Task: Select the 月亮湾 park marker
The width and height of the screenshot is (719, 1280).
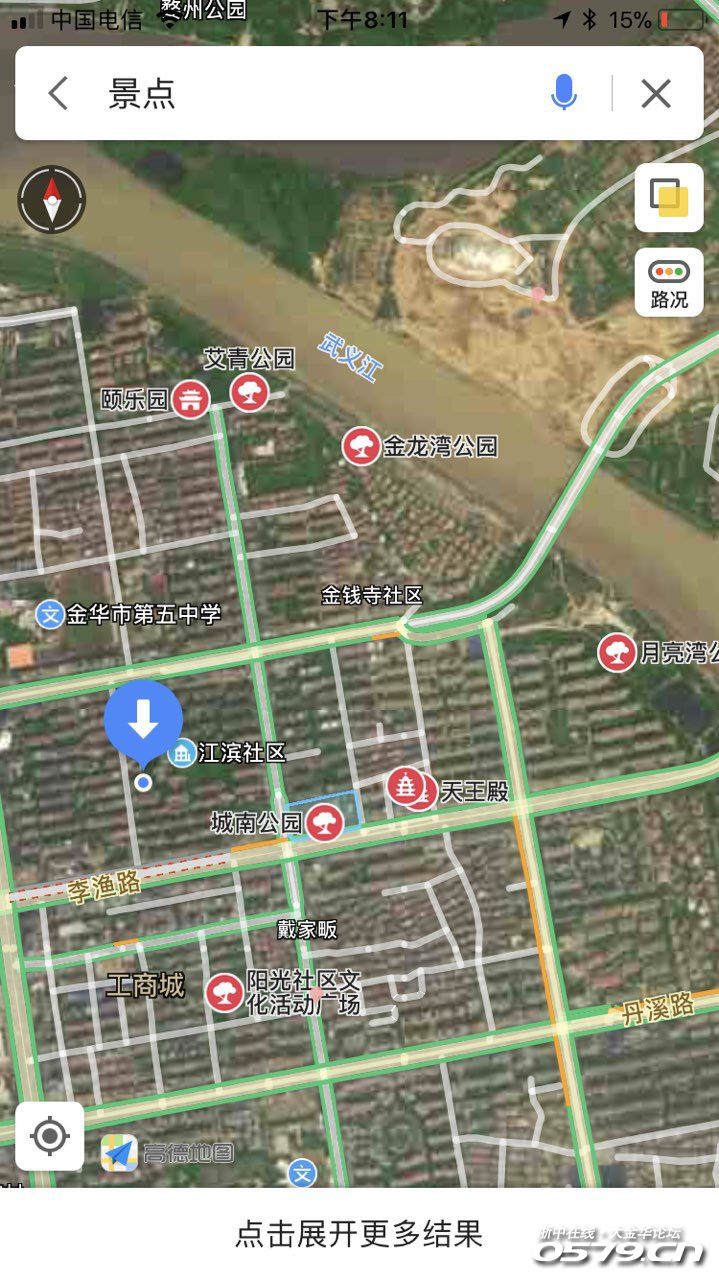Action: [x=617, y=653]
